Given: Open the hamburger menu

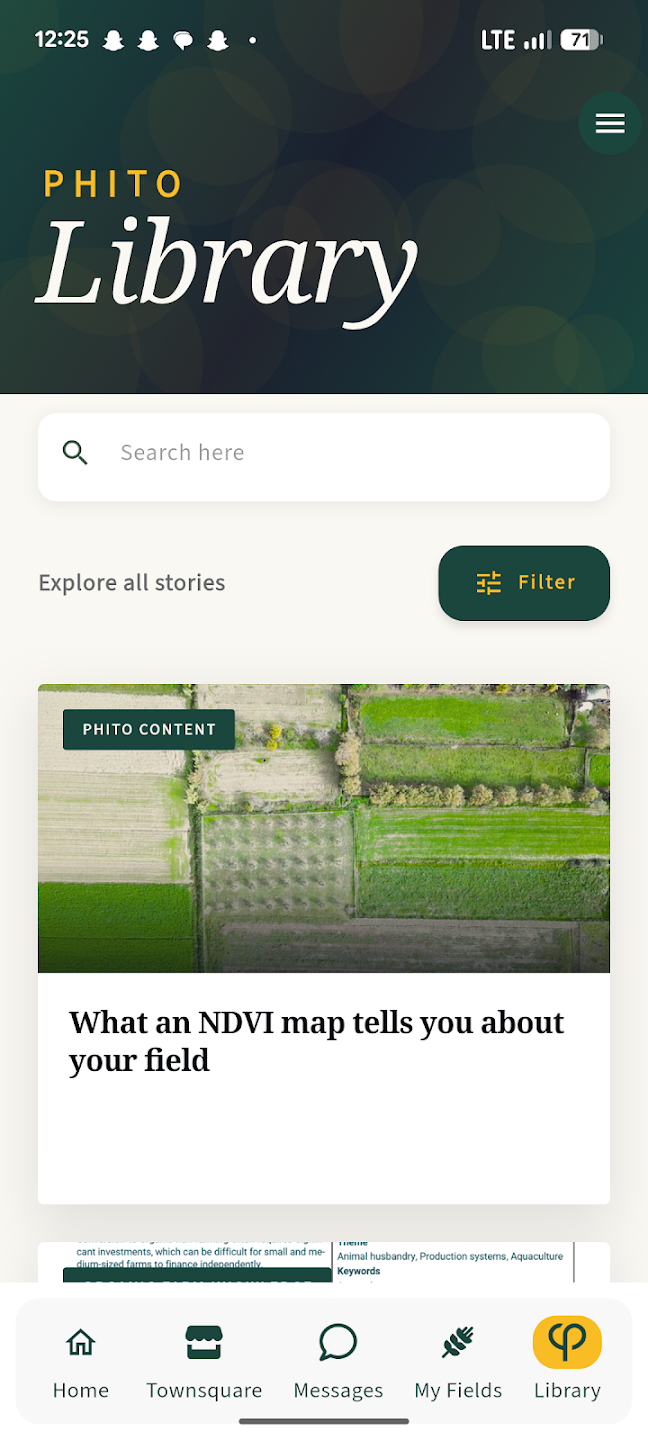Looking at the screenshot, I should (x=610, y=123).
